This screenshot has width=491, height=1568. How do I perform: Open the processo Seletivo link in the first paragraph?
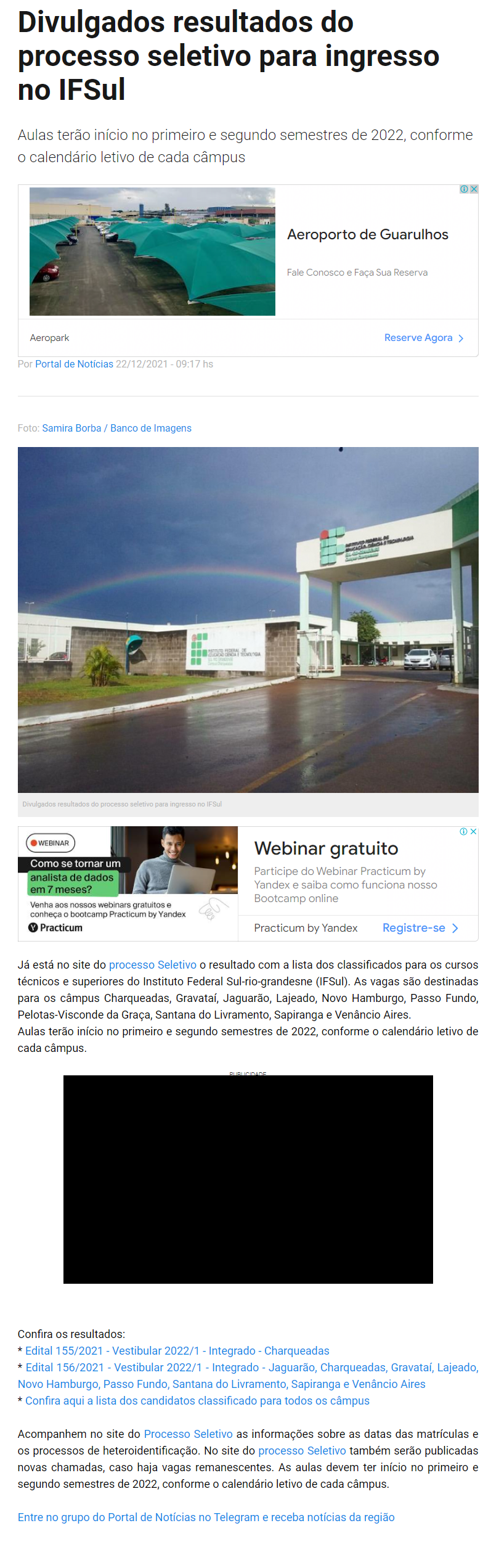click(x=152, y=965)
